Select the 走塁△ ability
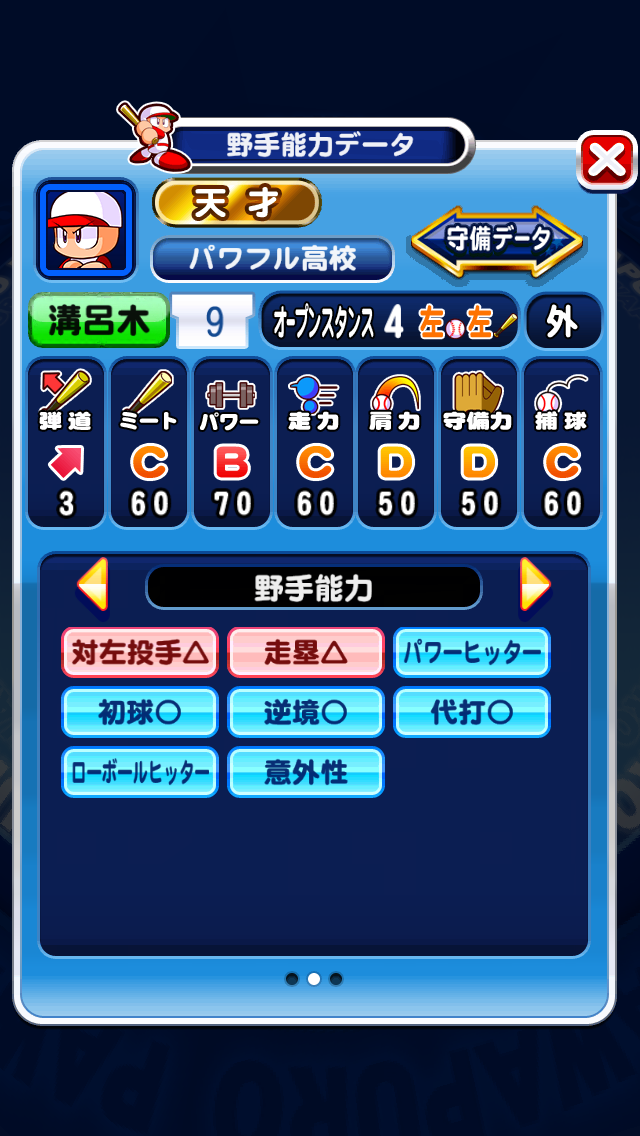The width and height of the screenshot is (640, 1136). (x=306, y=653)
